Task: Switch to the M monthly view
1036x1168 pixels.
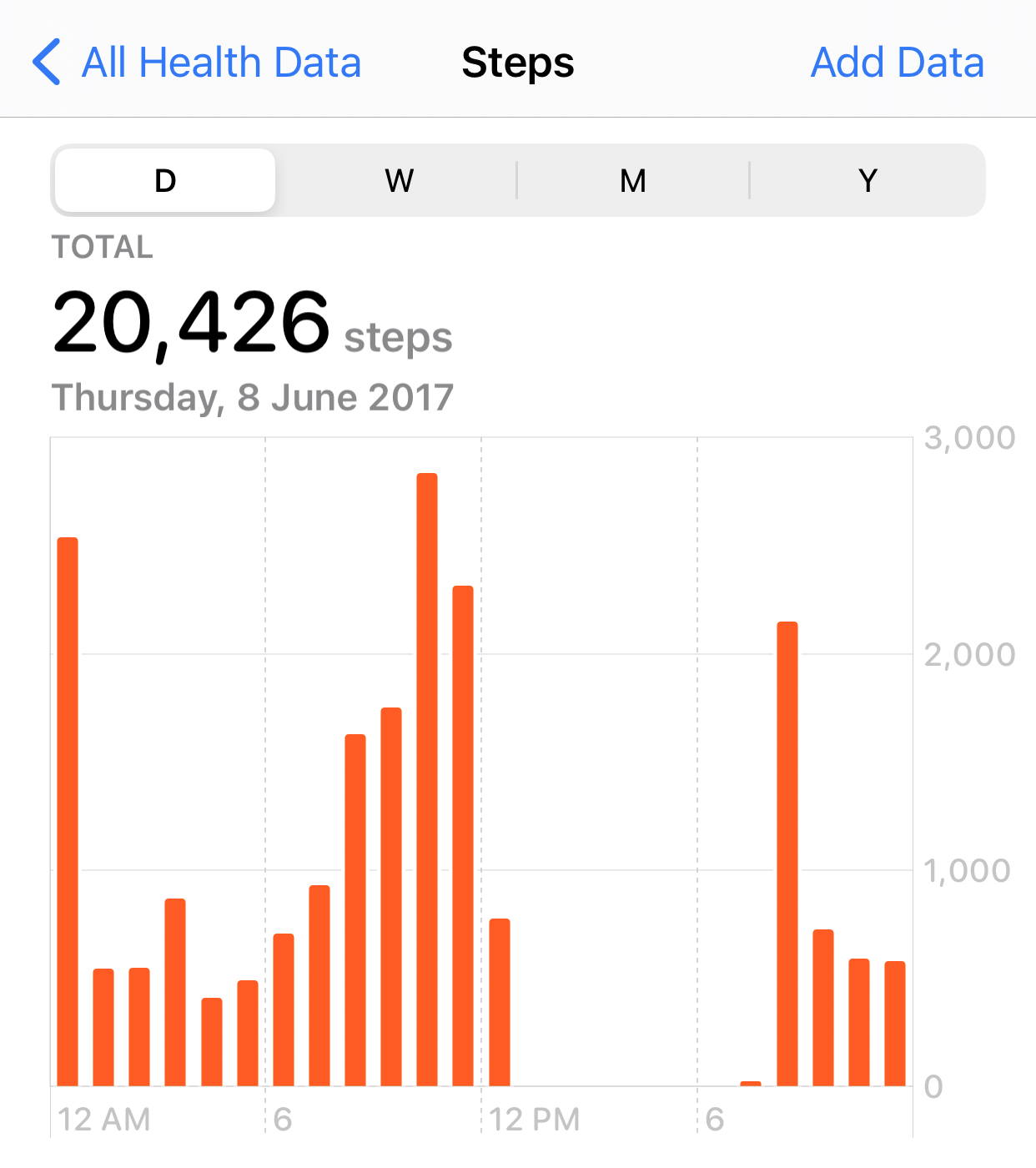Action: pos(633,180)
